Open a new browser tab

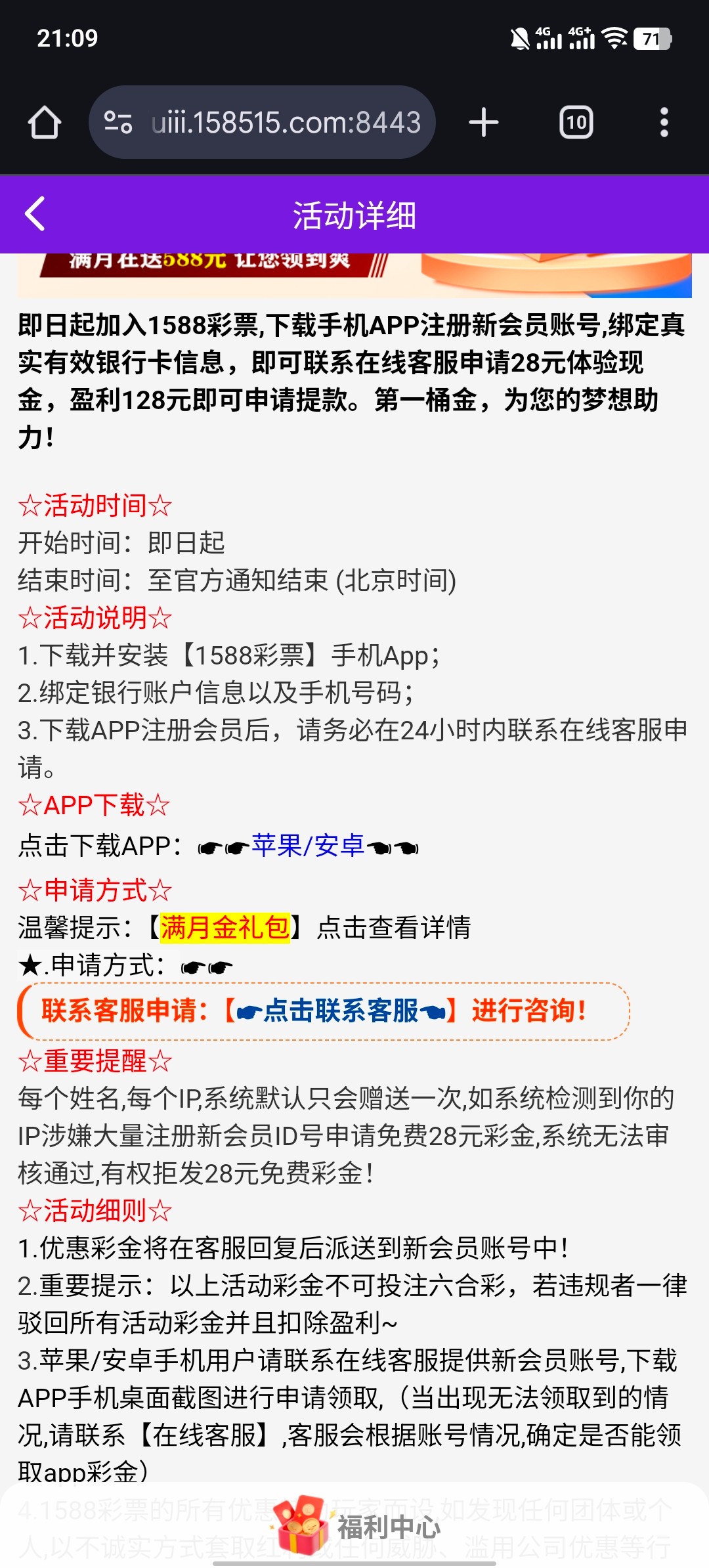pyautogui.click(x=484, y=123)
